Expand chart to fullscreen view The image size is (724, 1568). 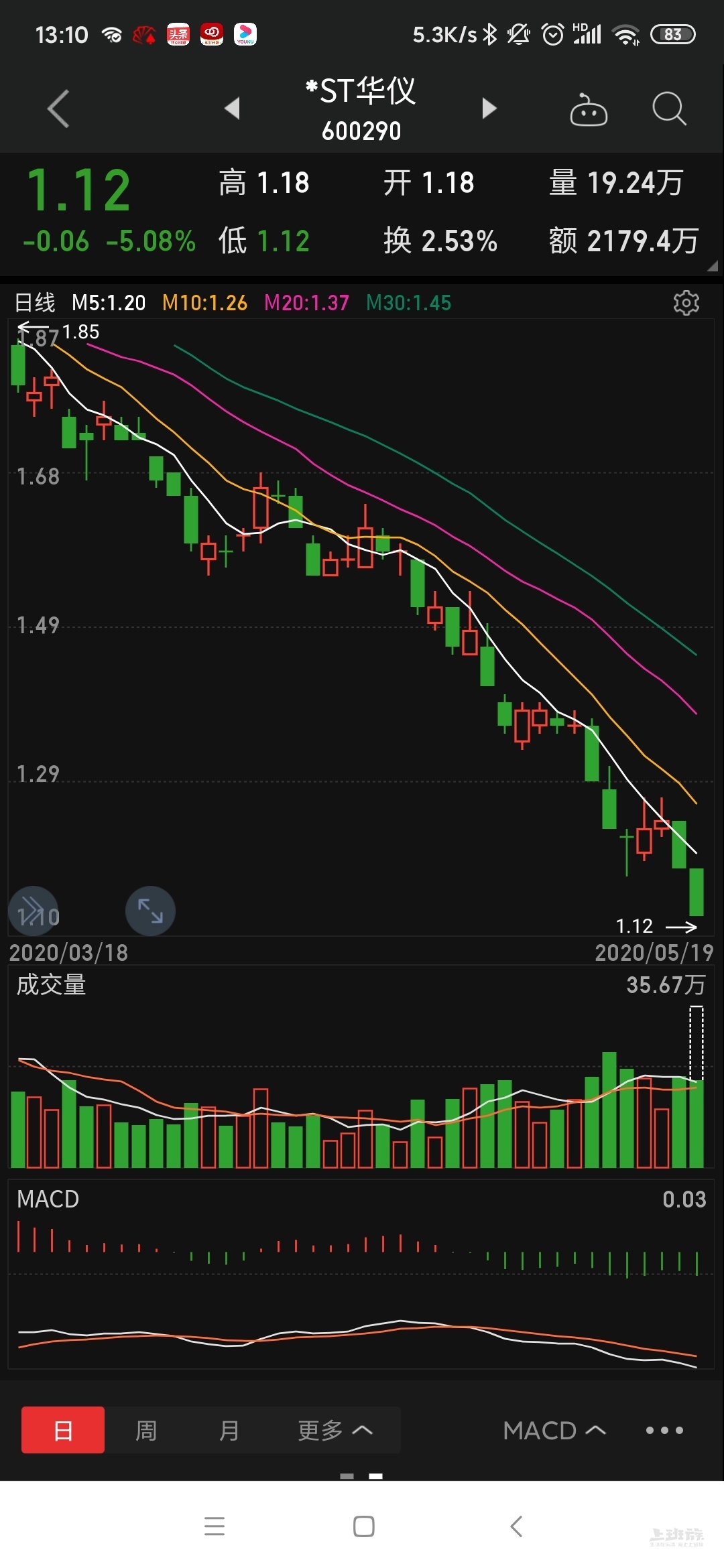click(150, 911)
